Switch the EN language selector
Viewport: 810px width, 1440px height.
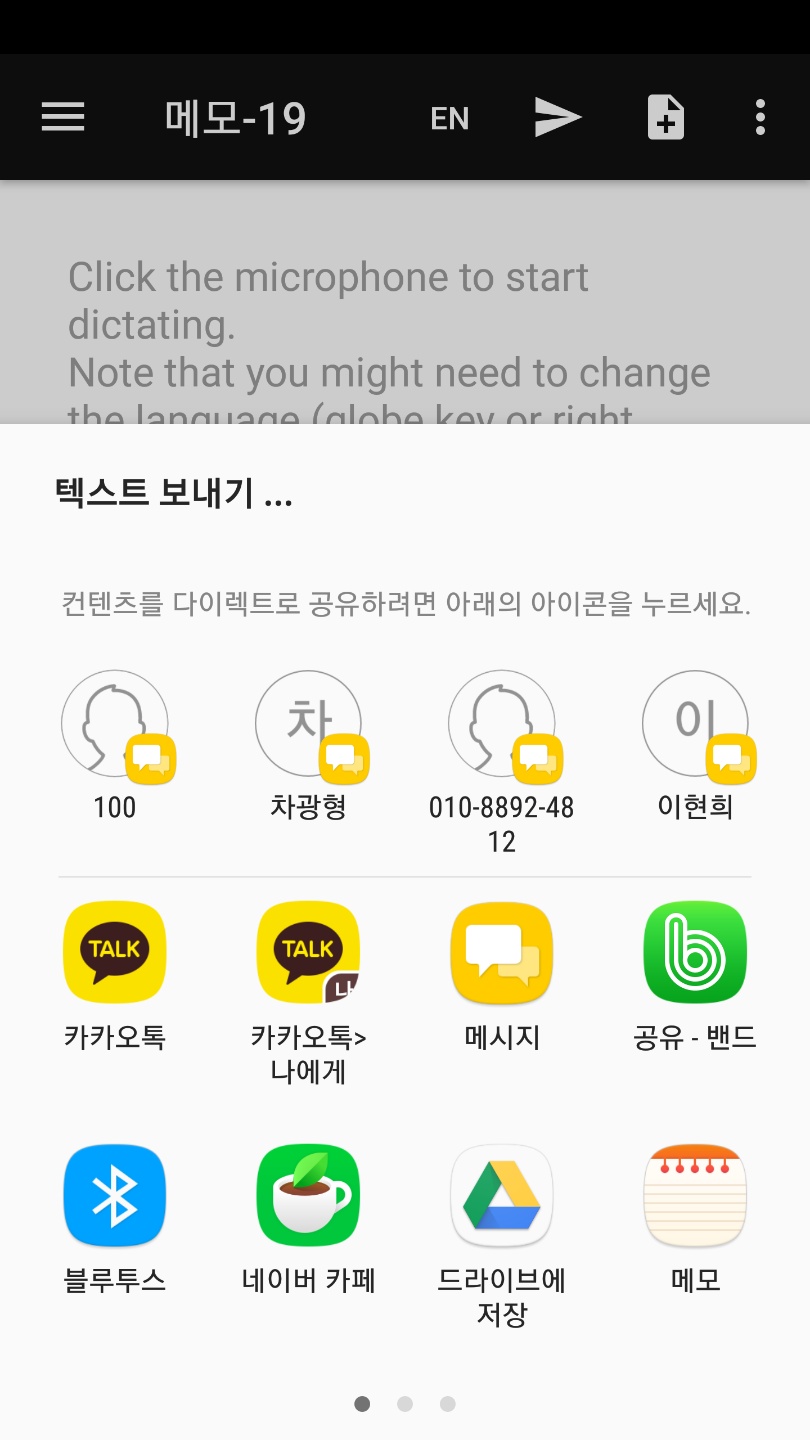tap(449, 119)
